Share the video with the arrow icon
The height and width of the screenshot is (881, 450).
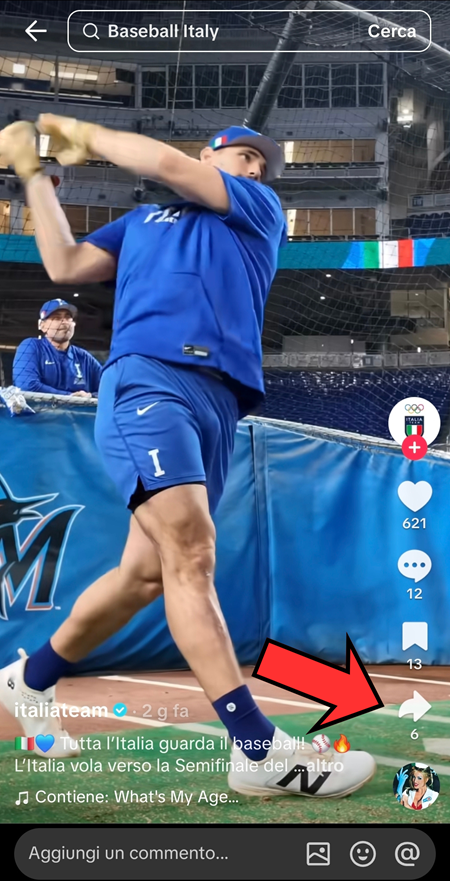pyautogui.click(x=415, y=709)
